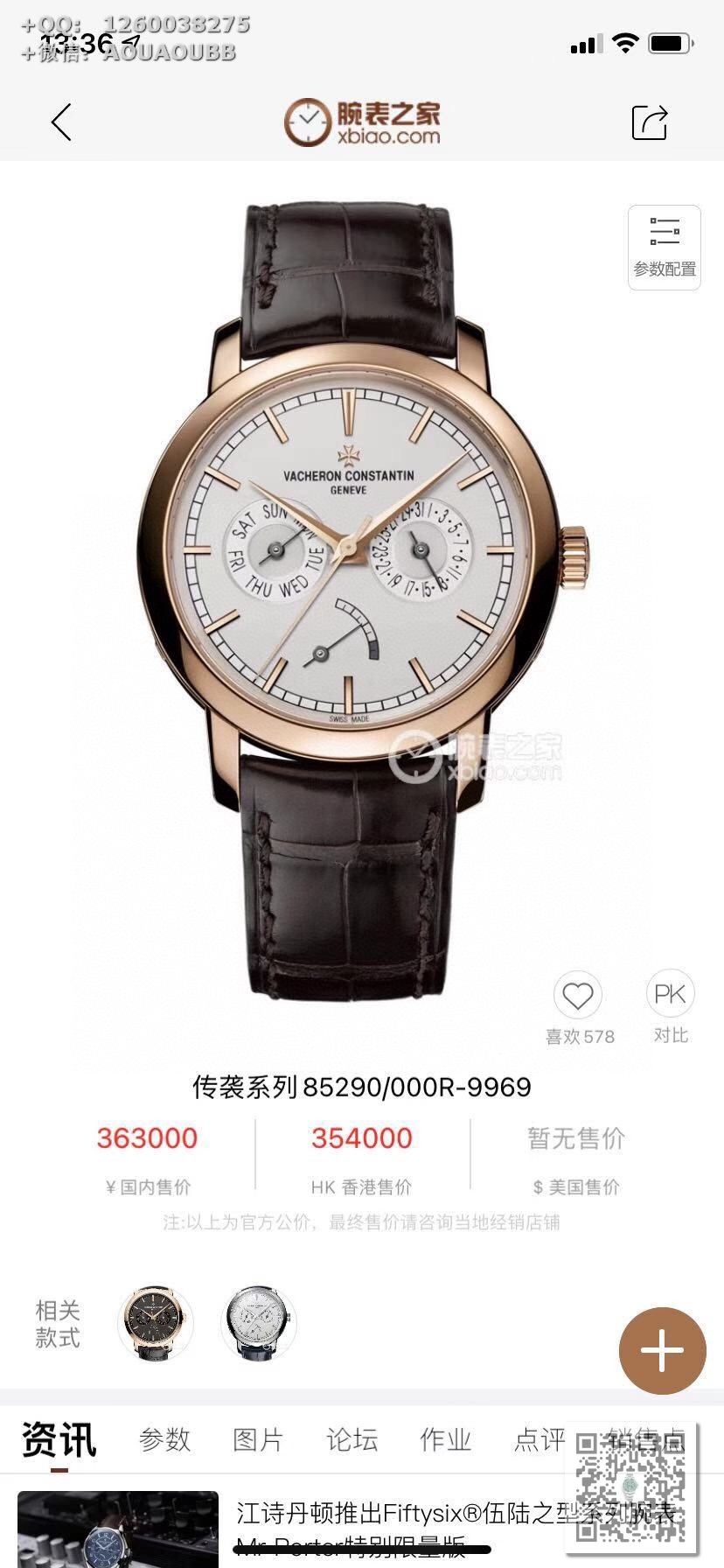Tap the floating plus button
The height and width of the screenshot is (1568, 724).
click(662, 1351)
